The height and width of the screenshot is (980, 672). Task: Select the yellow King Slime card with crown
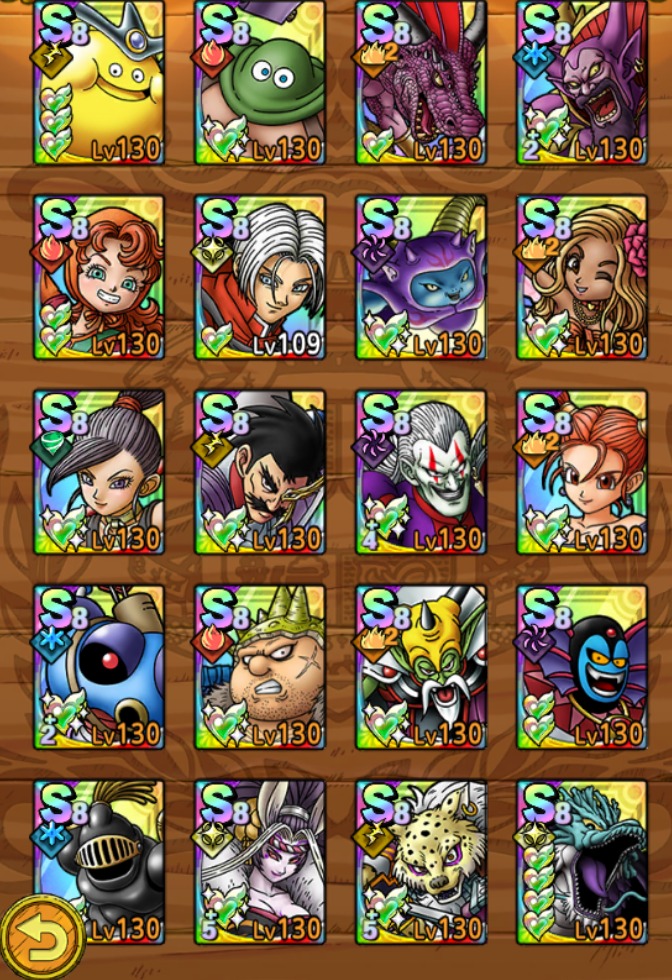pos(99,82)
